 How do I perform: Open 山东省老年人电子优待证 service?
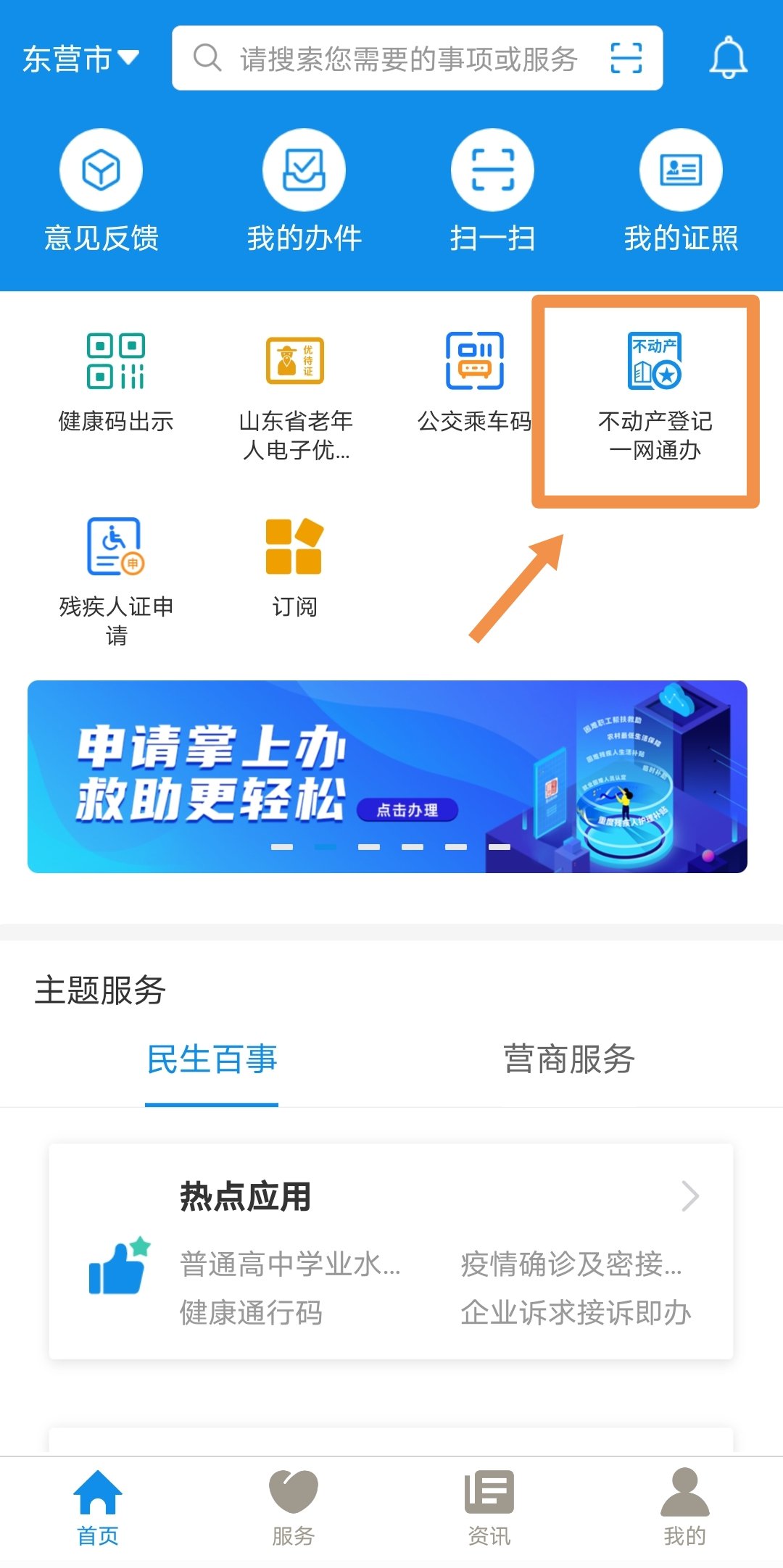pyautogui.click(x=295, y=395)
